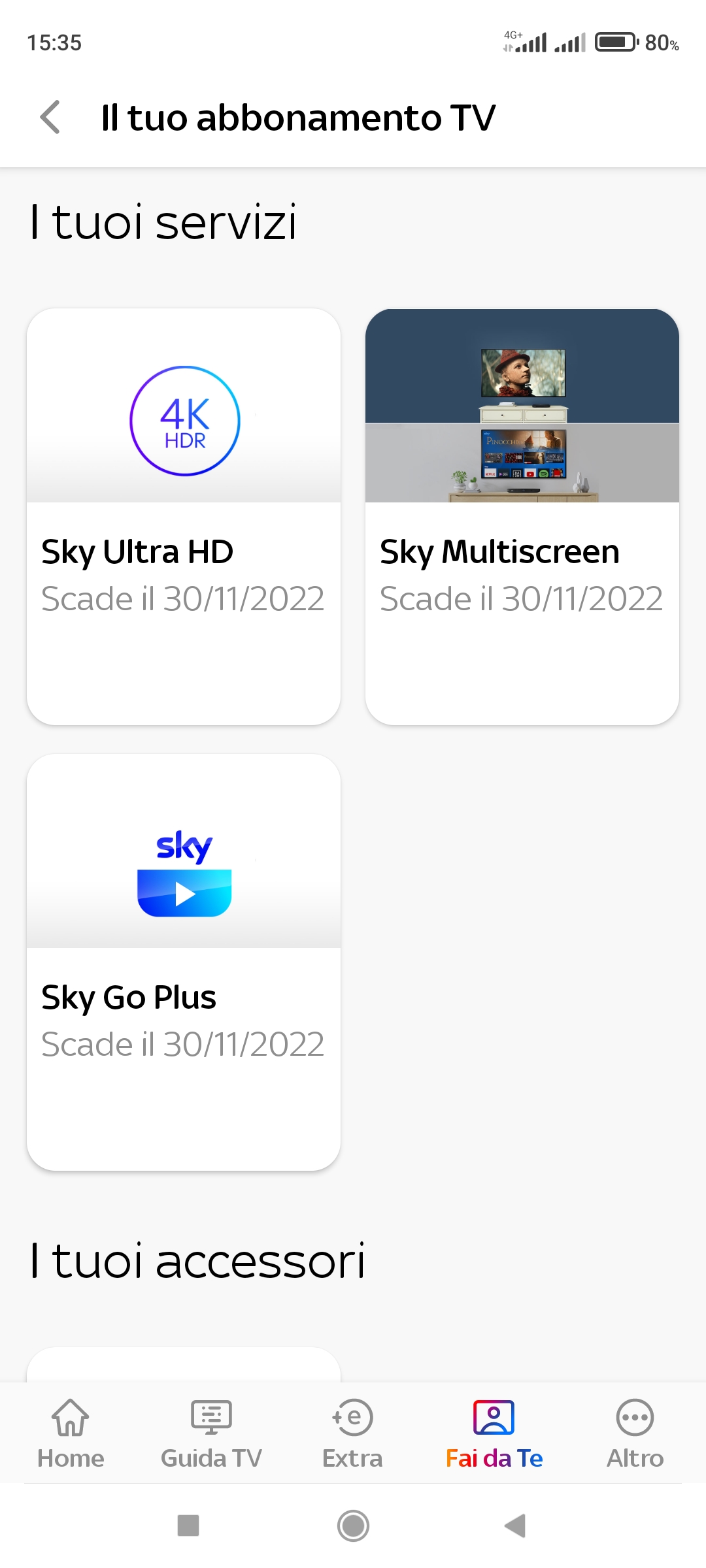Switch to the Home tab
Image resolution: width=706 pixels, height=1568 pixels.
click(71, 1433)
